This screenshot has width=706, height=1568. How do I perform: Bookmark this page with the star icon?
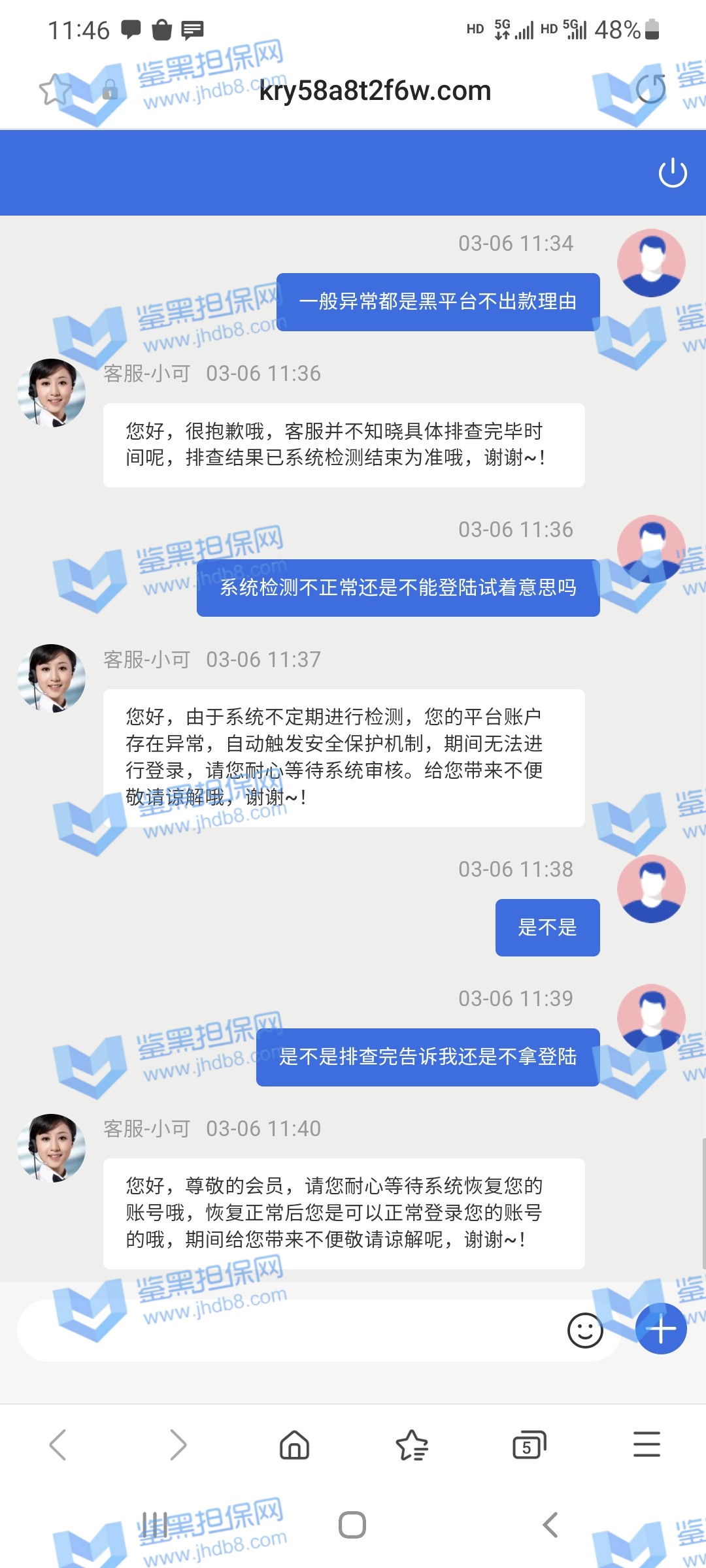[x=55, y=90]
